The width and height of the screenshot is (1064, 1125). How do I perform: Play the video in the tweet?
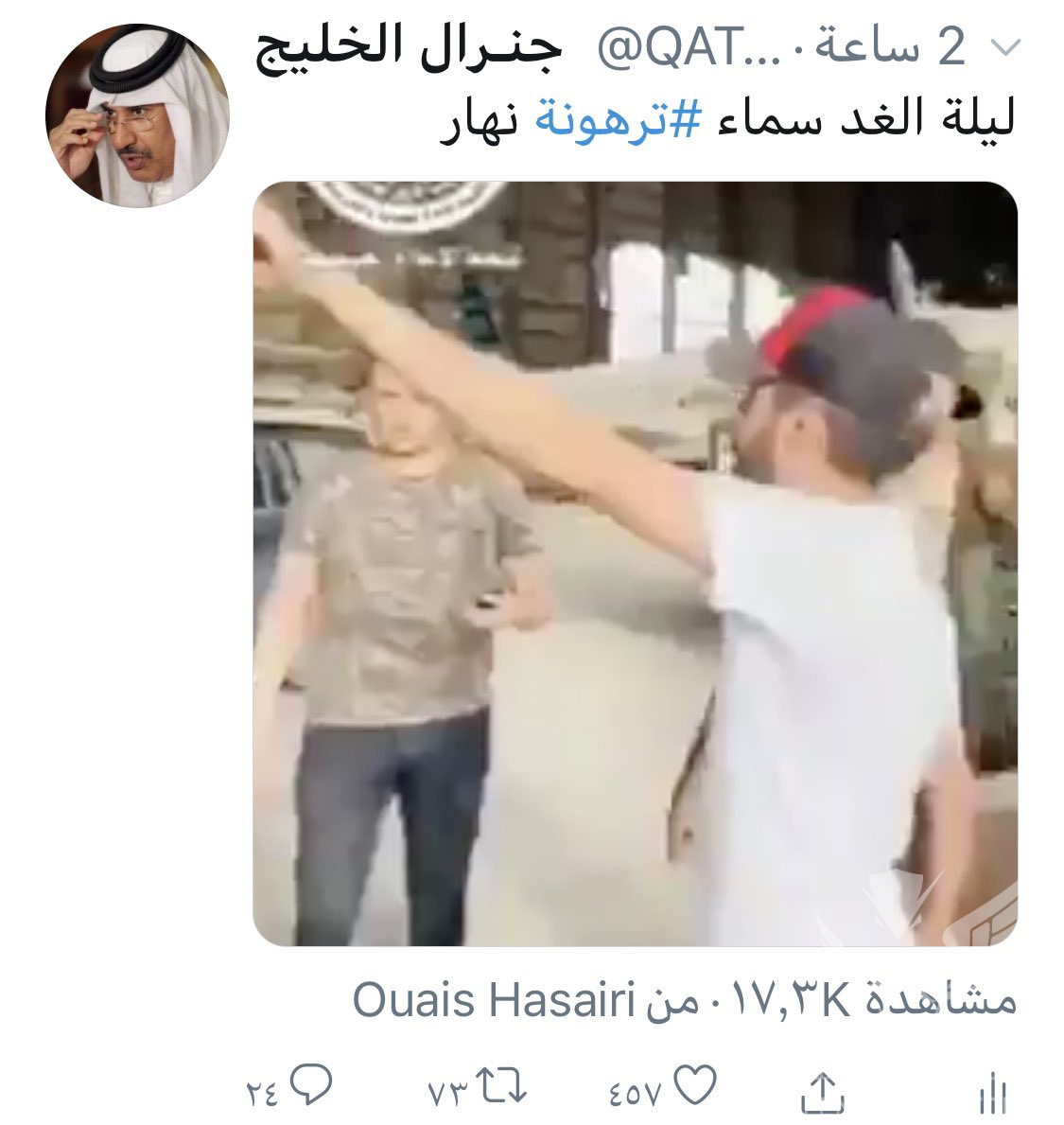pos(635,564)
